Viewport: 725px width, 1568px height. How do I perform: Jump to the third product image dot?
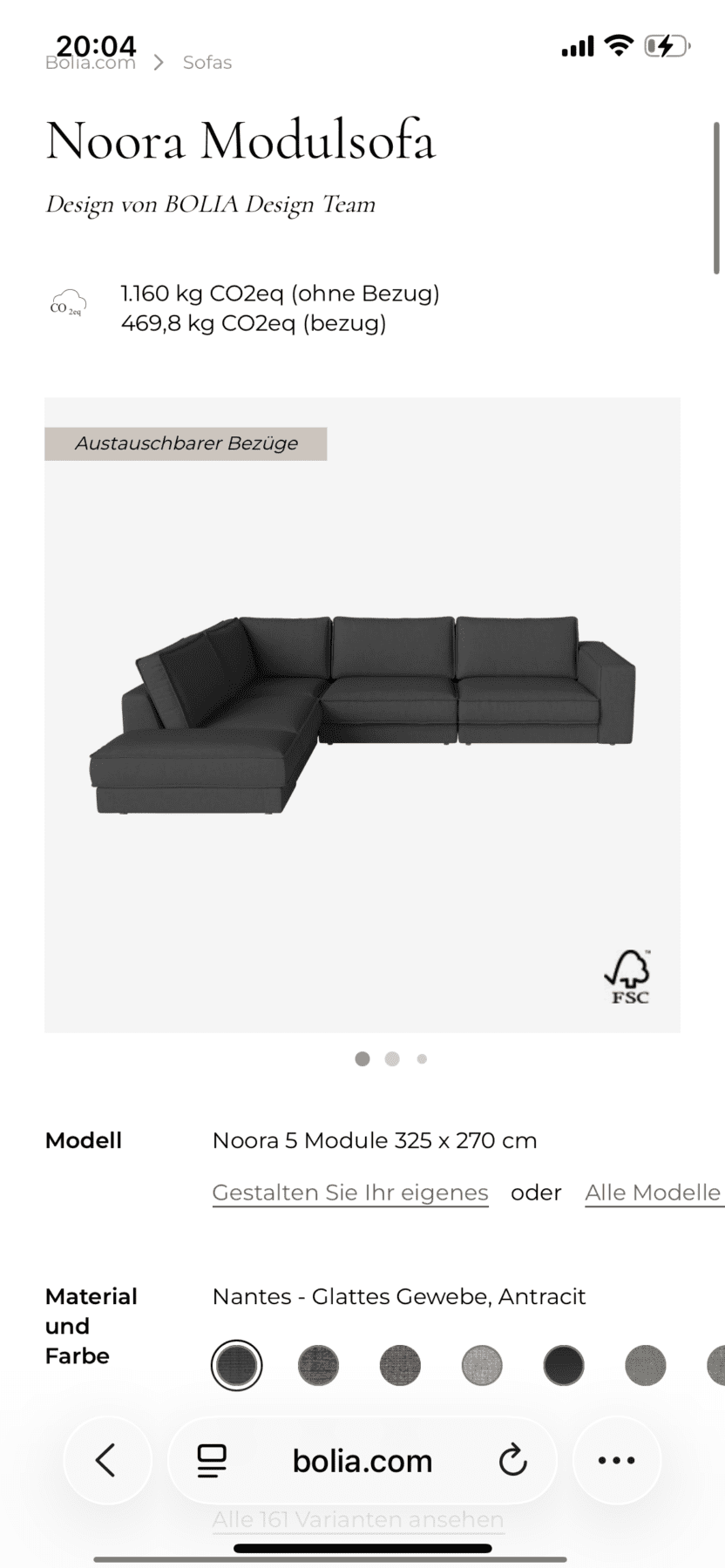click(422, 1059)
